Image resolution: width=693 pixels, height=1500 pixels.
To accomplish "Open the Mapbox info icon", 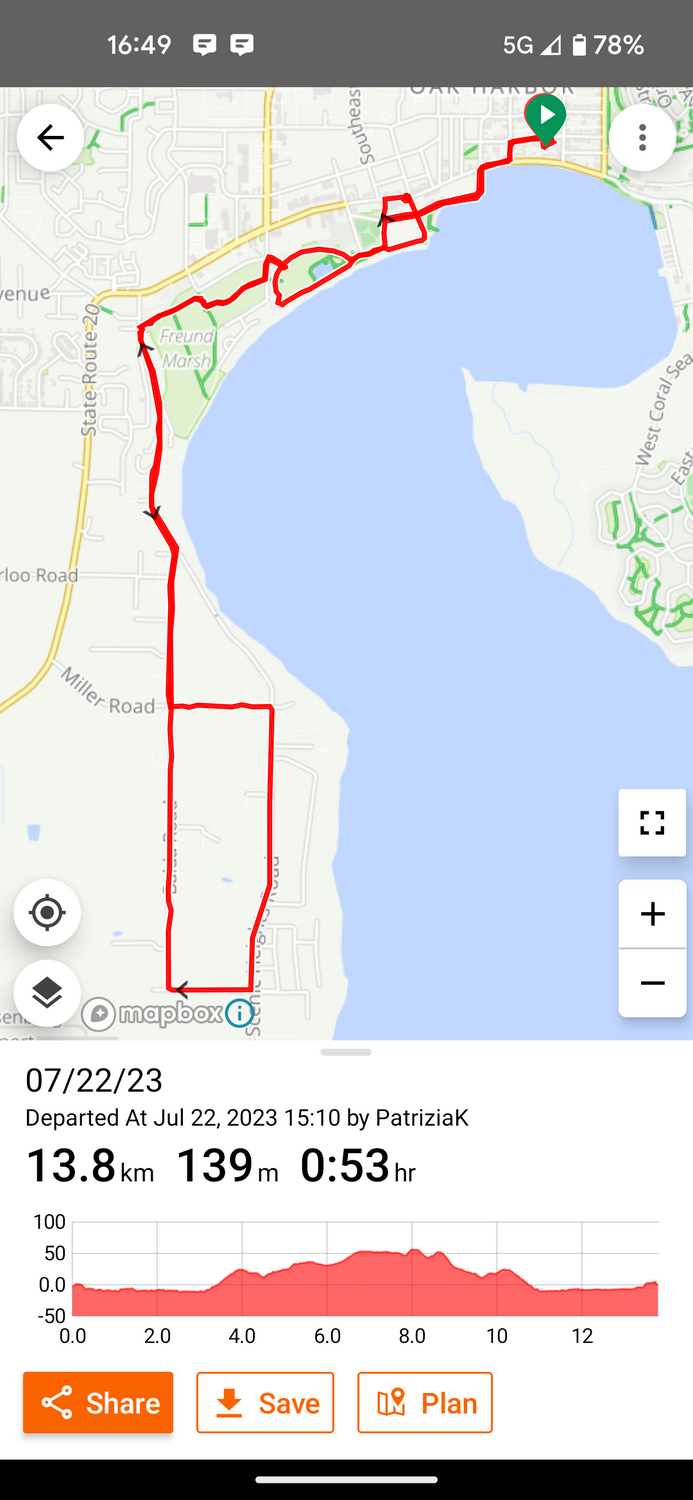I will 240,1013.
